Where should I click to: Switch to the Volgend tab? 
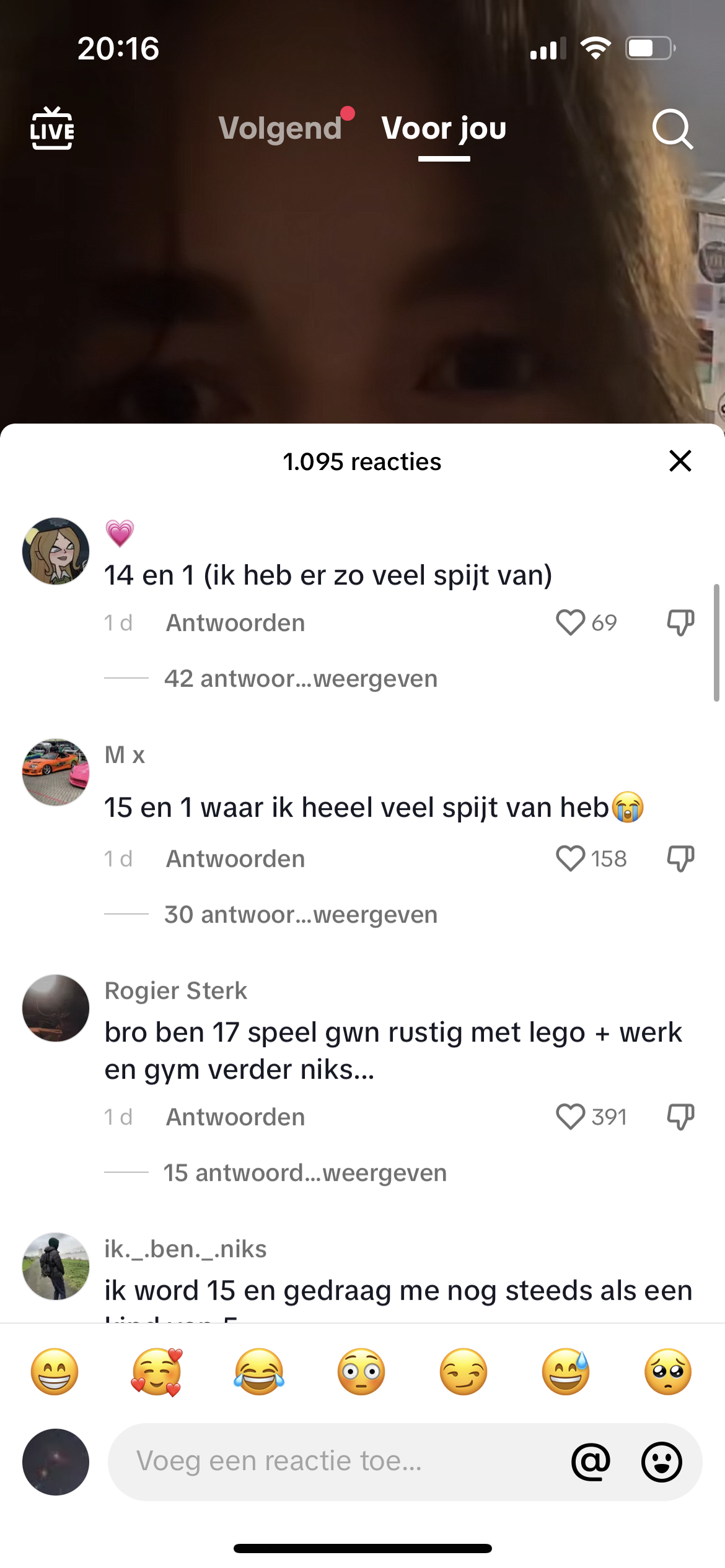tap(280, 128)
